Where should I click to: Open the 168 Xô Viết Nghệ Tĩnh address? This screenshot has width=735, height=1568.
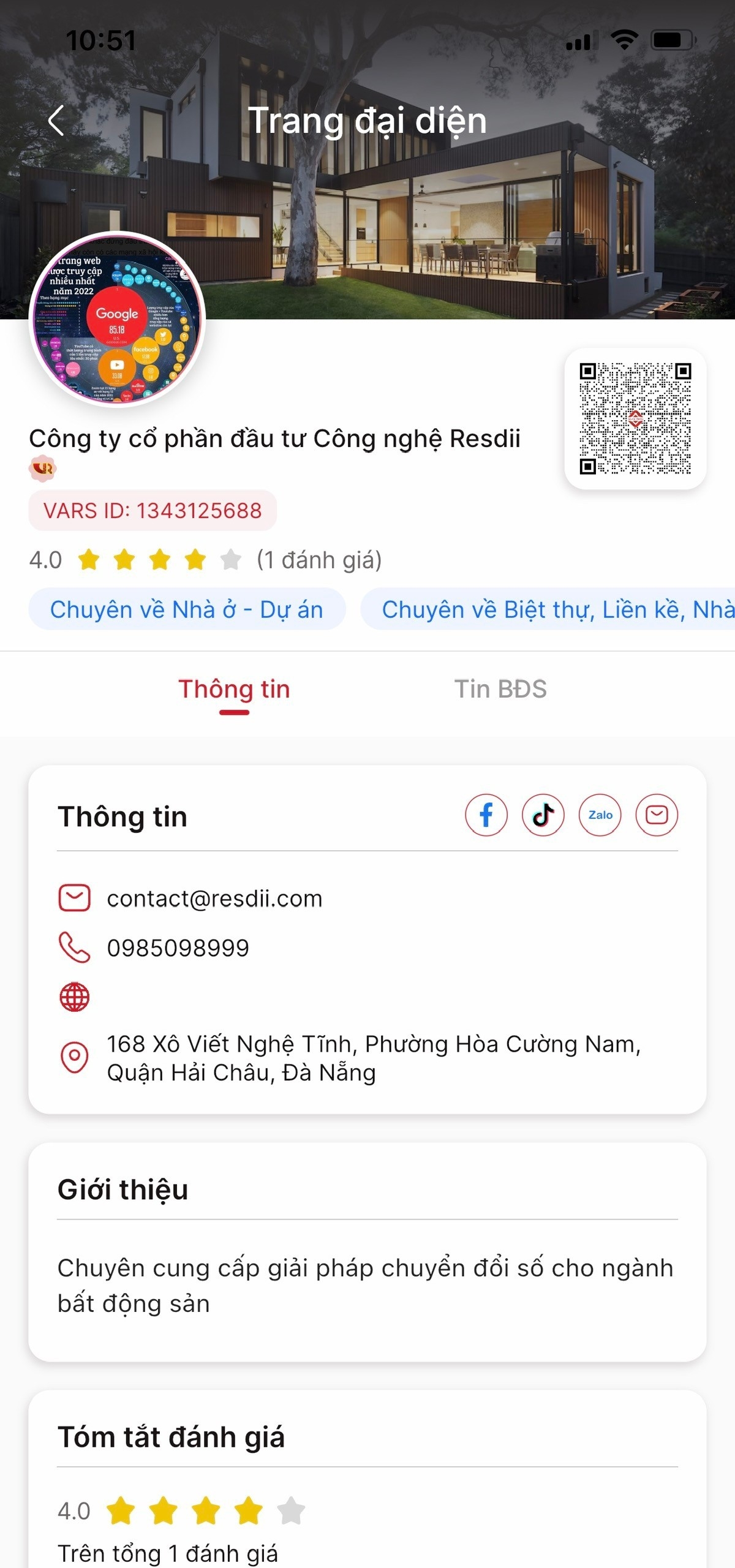374,1058
